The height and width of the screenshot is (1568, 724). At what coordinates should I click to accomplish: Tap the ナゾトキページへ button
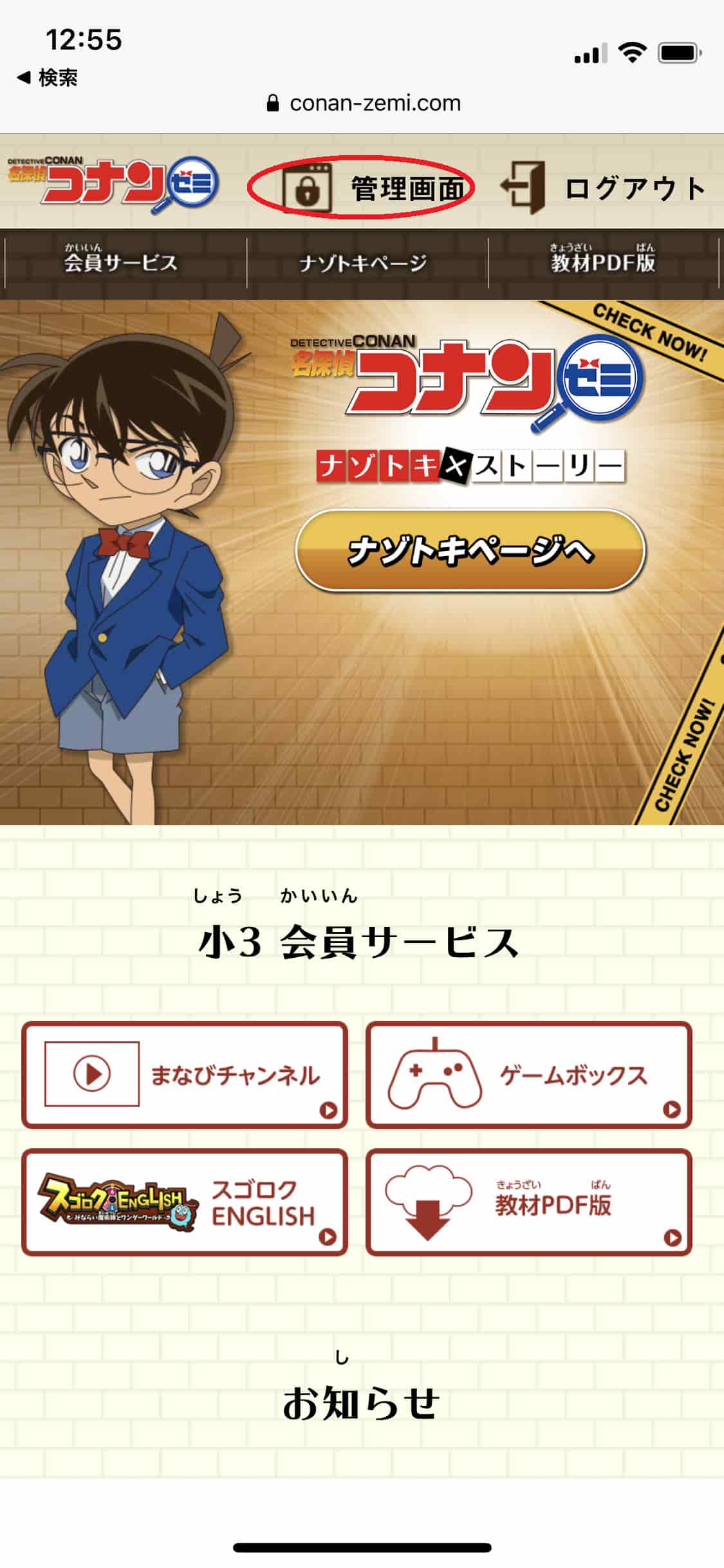(470, 551)
